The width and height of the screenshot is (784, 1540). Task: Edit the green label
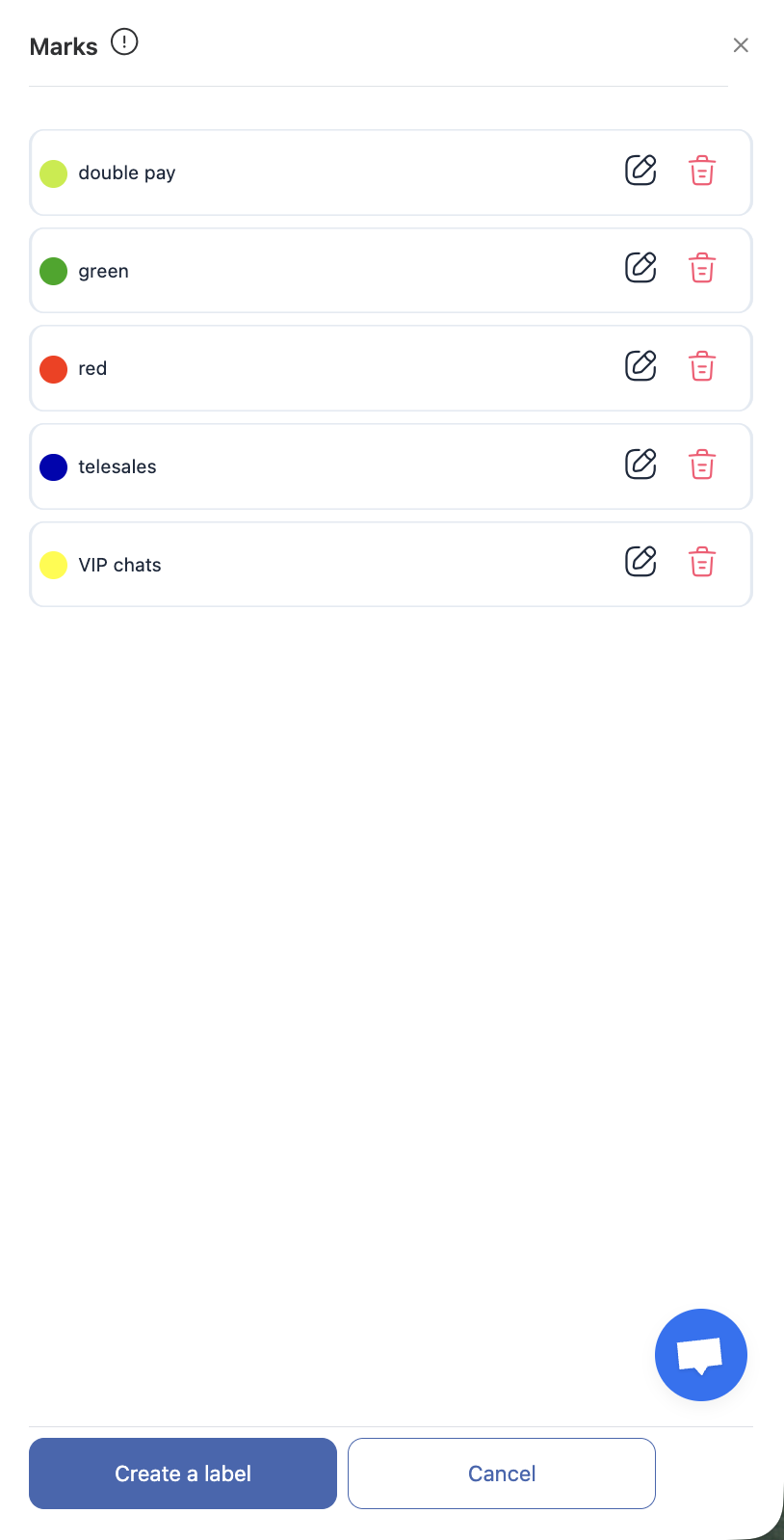click(640, 268)
